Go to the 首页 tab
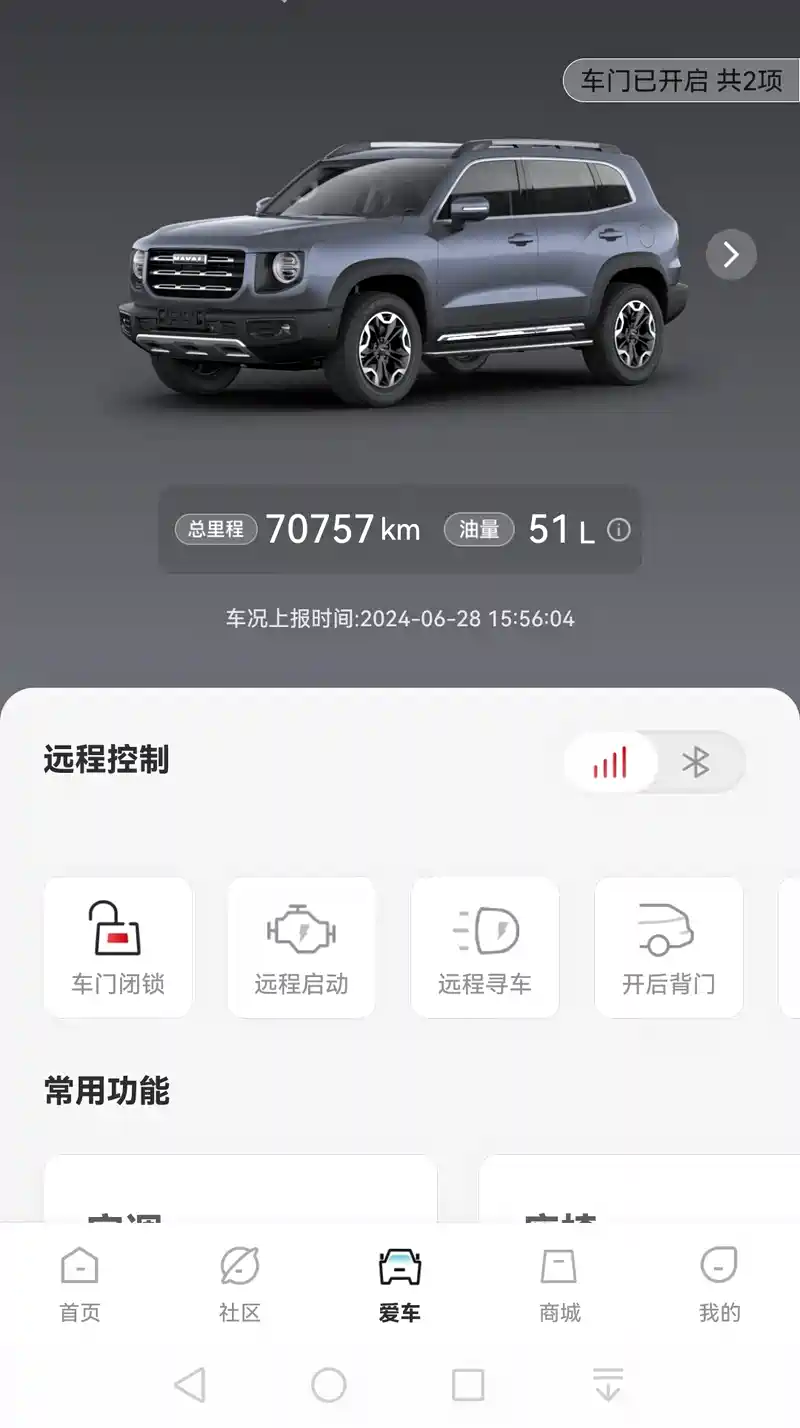800x1428 pixels. click(x=80, y=1285)
